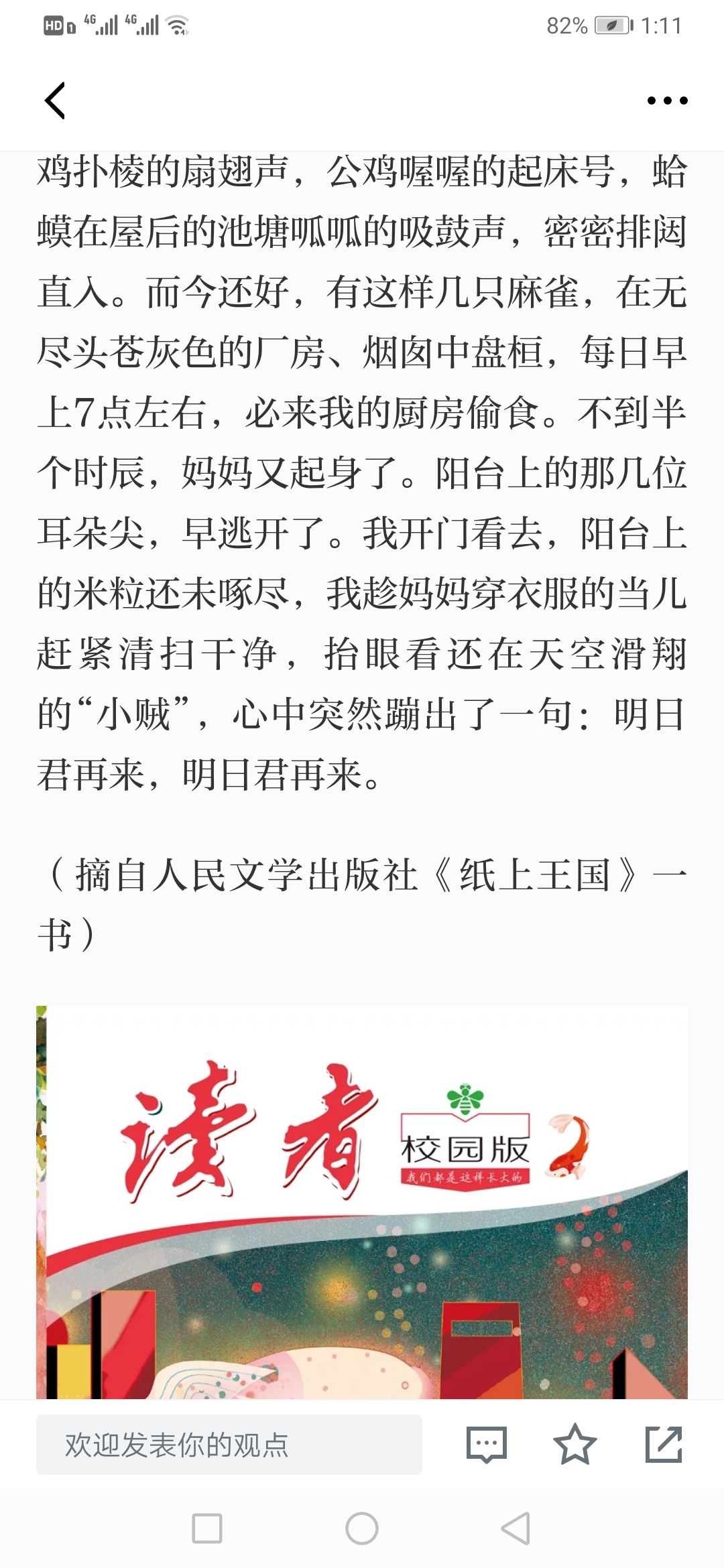Share the article via the share icon

point(664,1445)
